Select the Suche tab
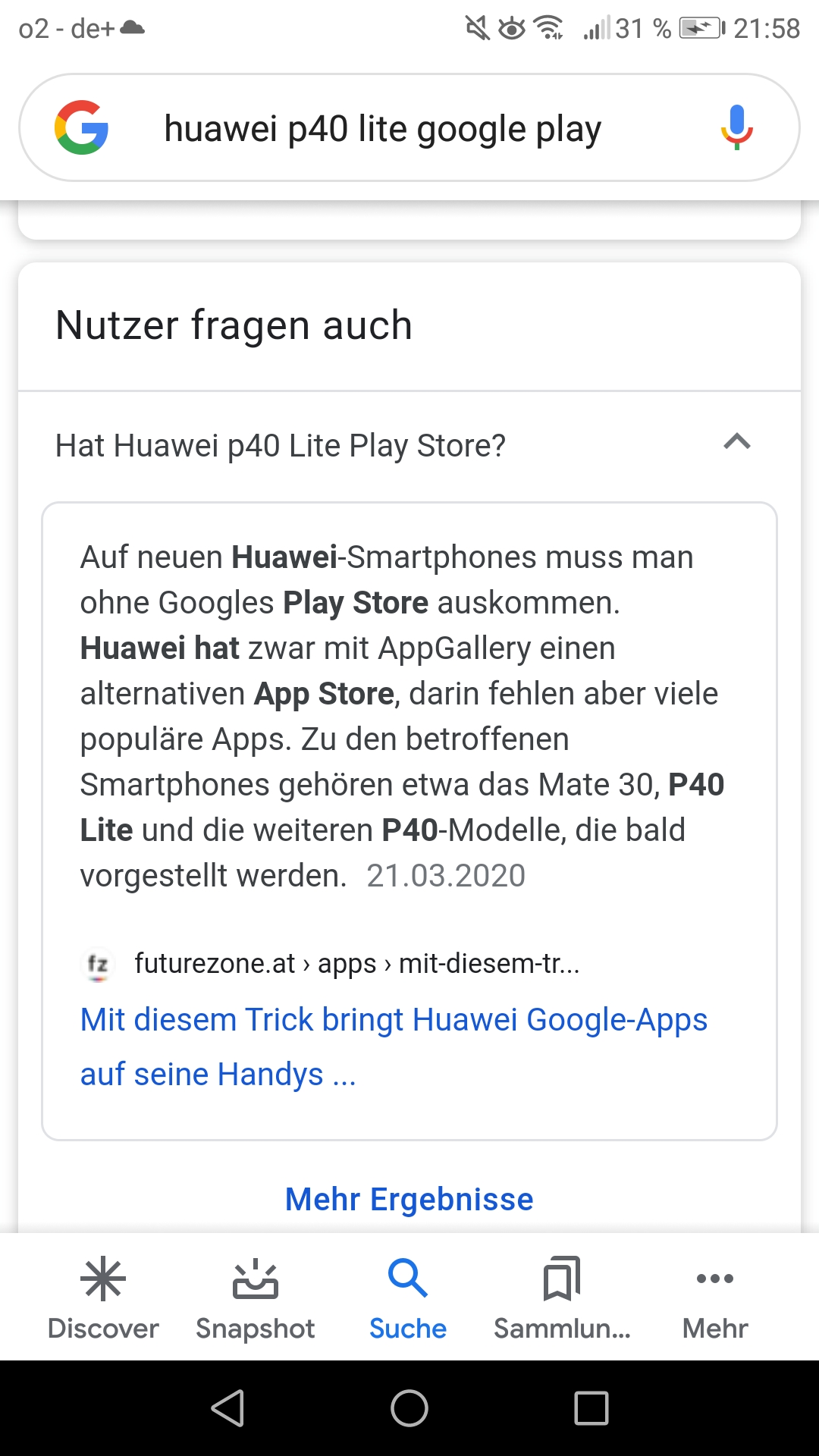The width and height of the screenshot is (819, 1456). pyautogui.click(x=408, y=1298)
